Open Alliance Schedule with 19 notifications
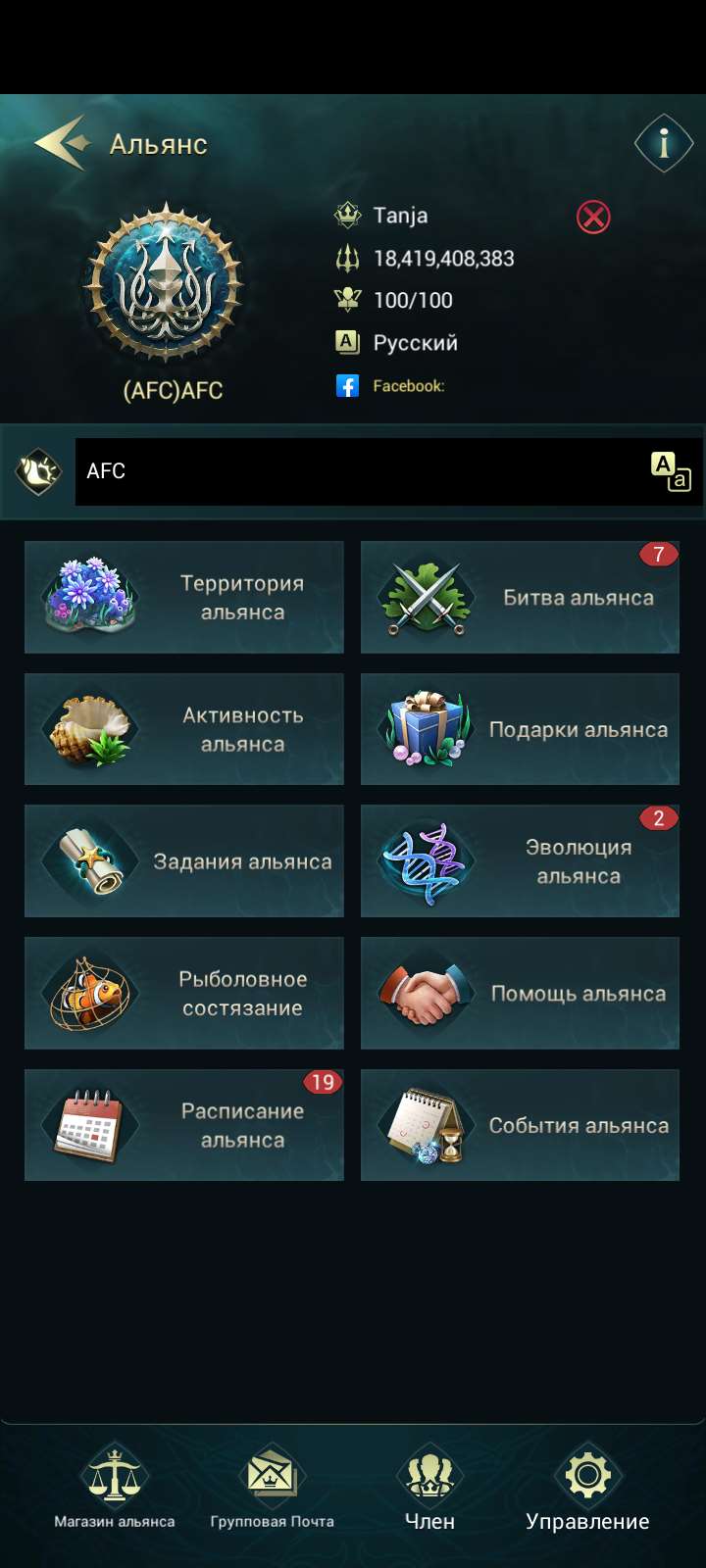706x1568 pixels. click(182, 1124)
